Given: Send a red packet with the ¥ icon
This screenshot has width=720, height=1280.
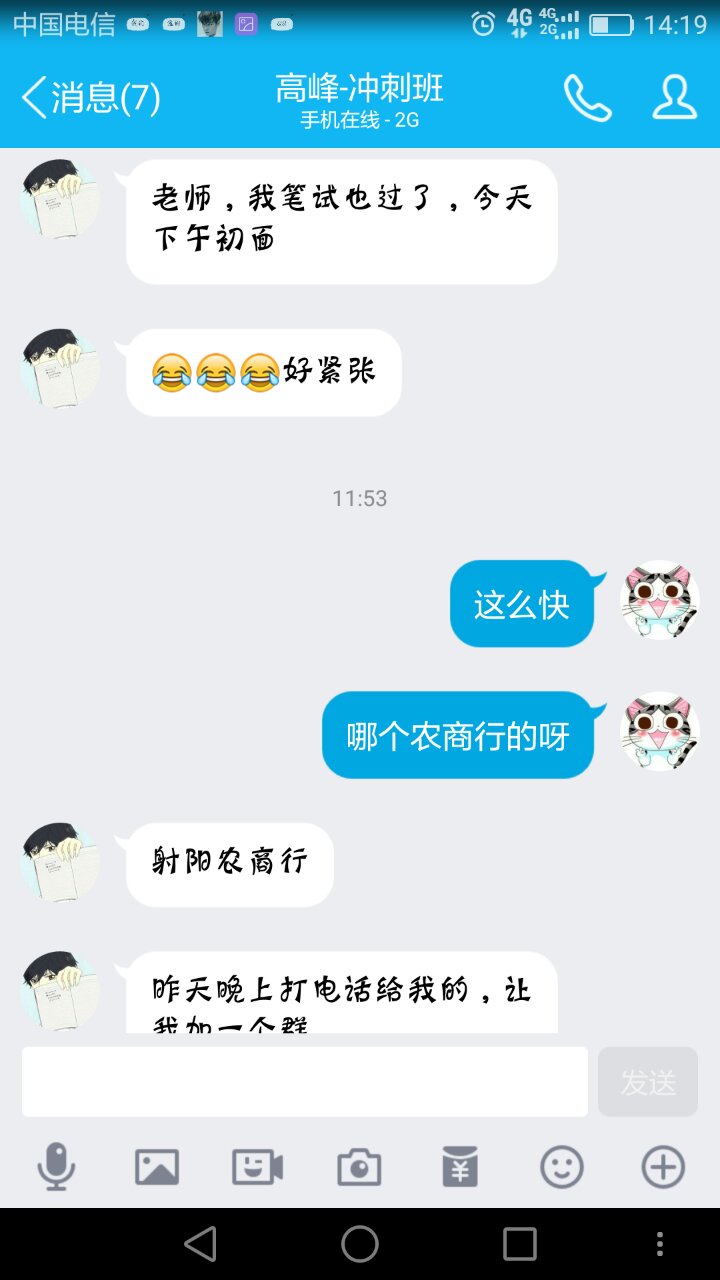Looking at the screenshot, I should 460,1167.
